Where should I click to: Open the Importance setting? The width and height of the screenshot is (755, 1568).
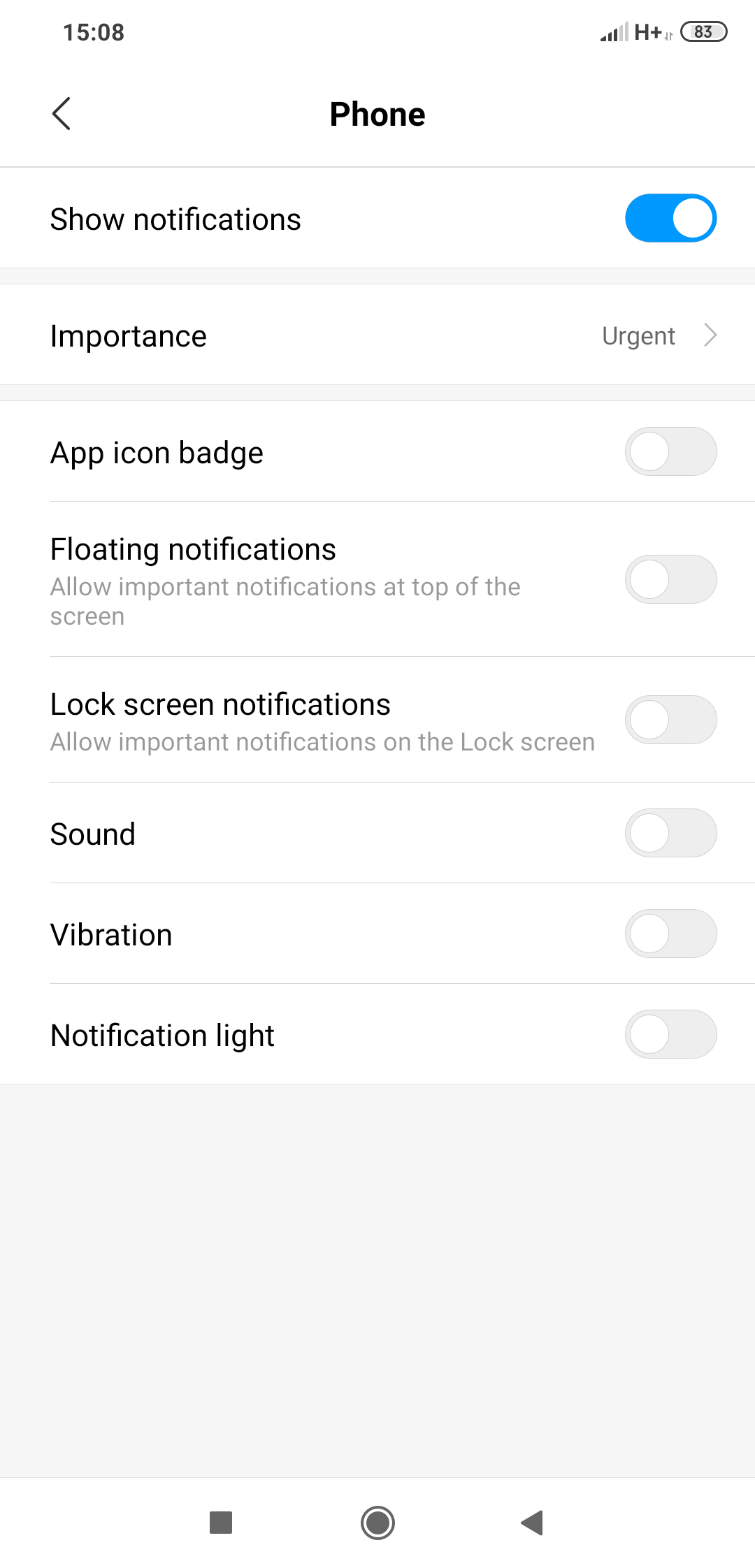click(x=377, y=335)
